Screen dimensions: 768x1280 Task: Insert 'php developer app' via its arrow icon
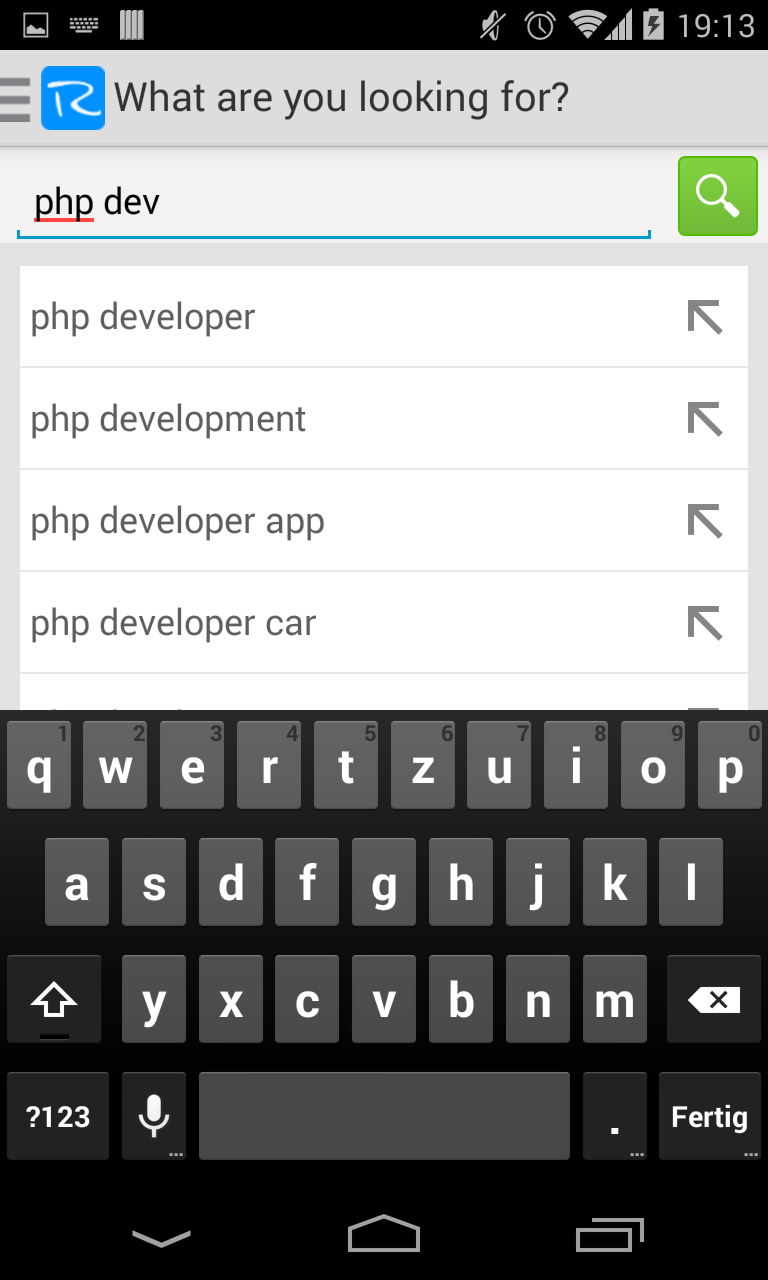705,521
